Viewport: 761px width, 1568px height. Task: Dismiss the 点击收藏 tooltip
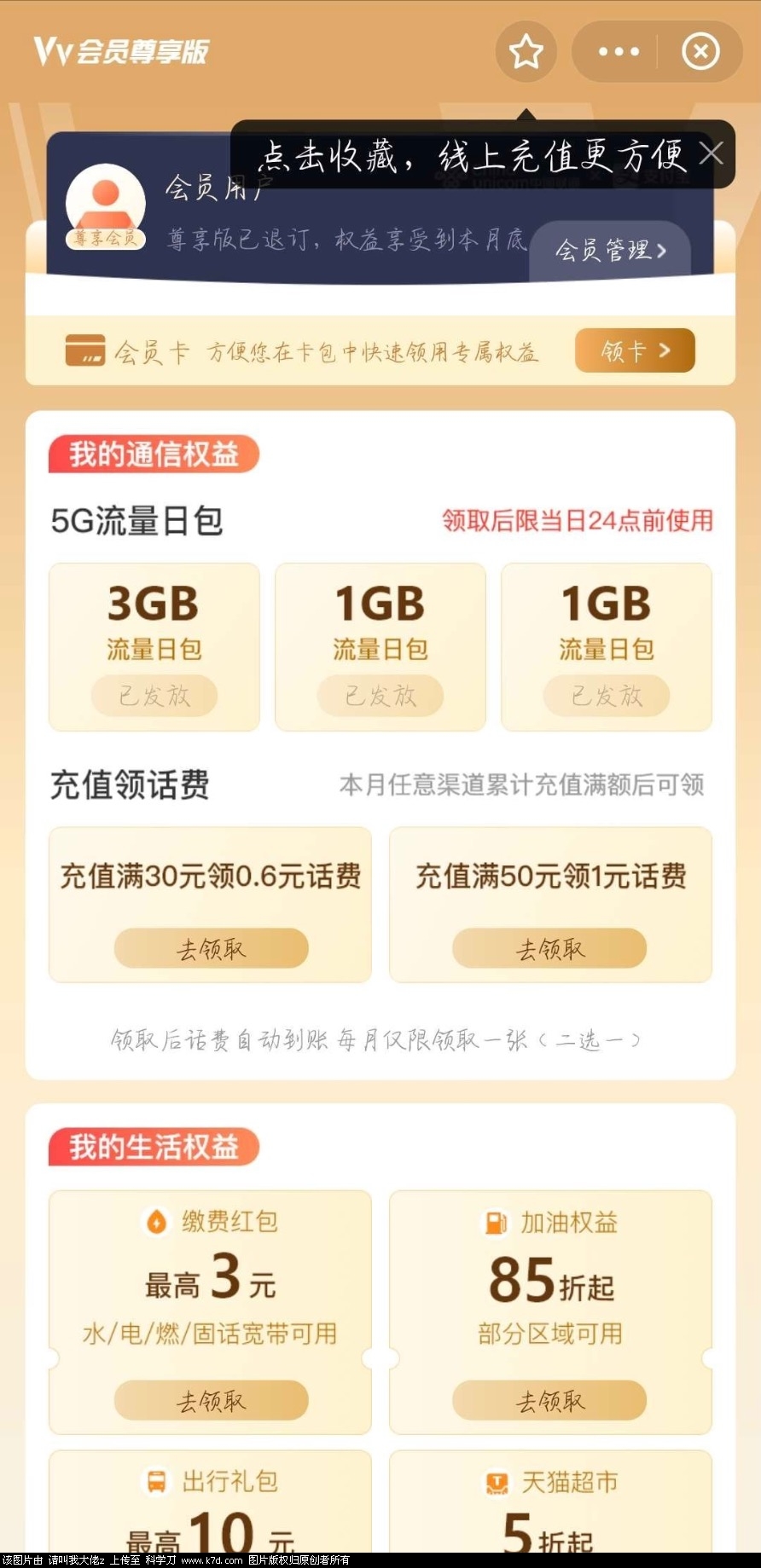click(712, 153)
